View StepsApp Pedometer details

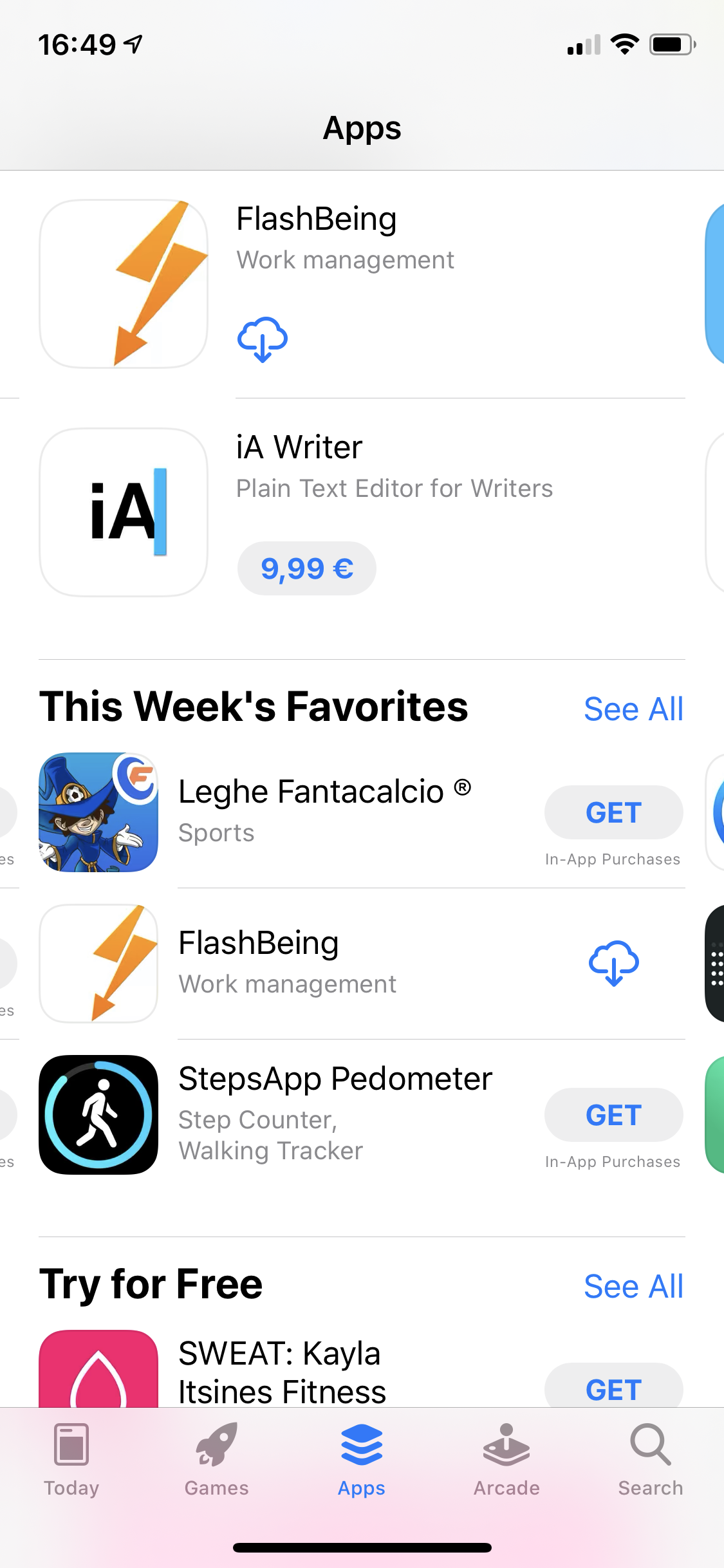(335, 1079)
